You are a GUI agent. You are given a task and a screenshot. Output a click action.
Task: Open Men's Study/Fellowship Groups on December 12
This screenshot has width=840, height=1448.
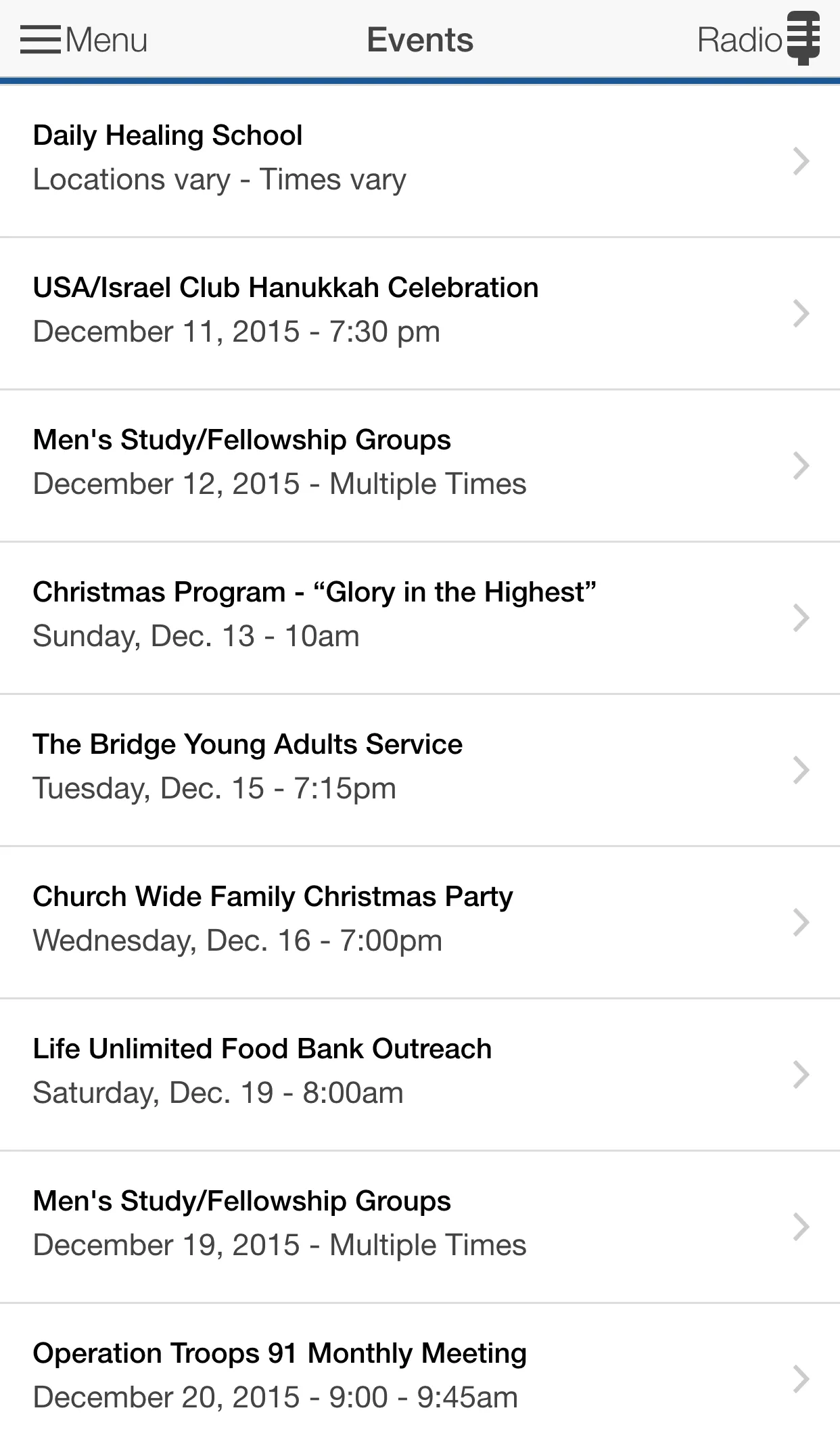[420, 466]
